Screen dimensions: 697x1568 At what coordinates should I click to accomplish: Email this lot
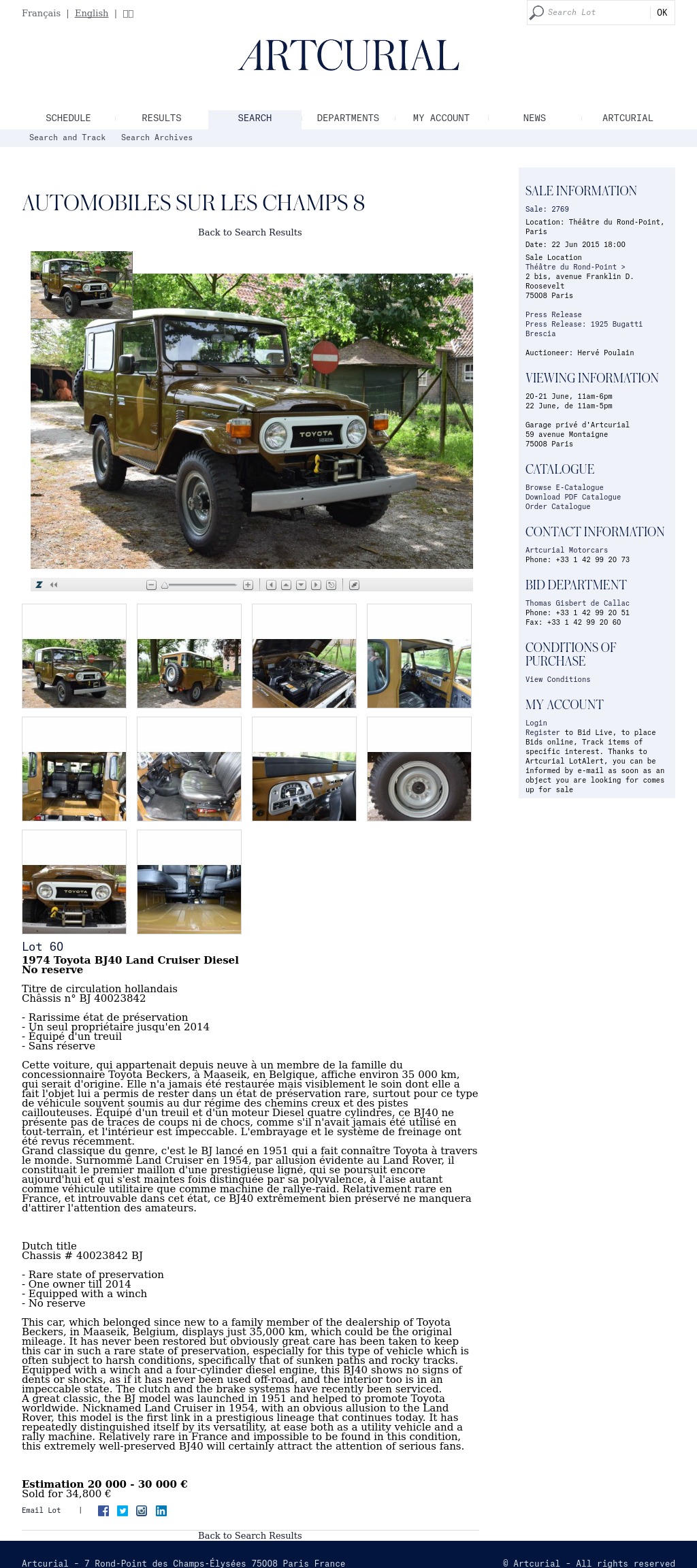[x=41, y=1510]
